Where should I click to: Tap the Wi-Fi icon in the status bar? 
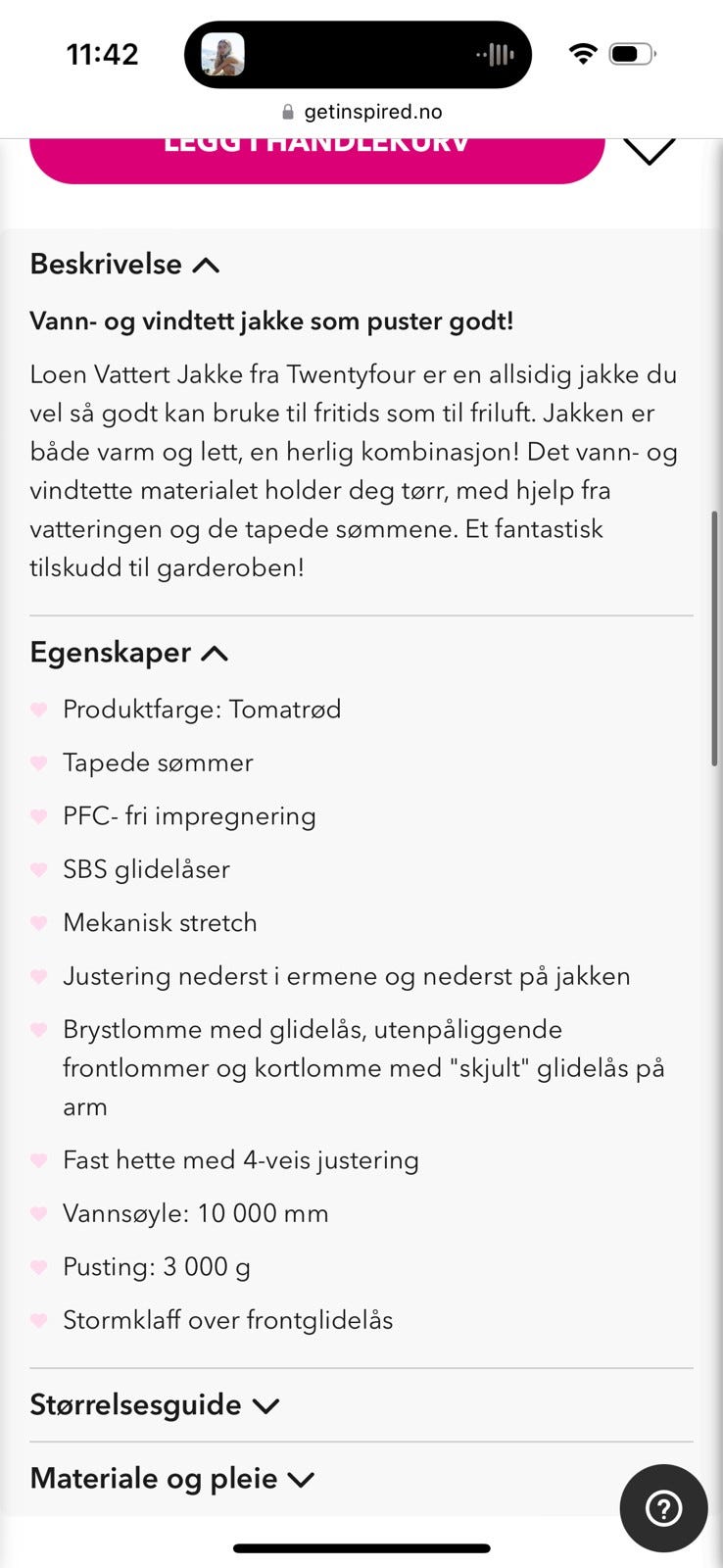pos(582,54)
